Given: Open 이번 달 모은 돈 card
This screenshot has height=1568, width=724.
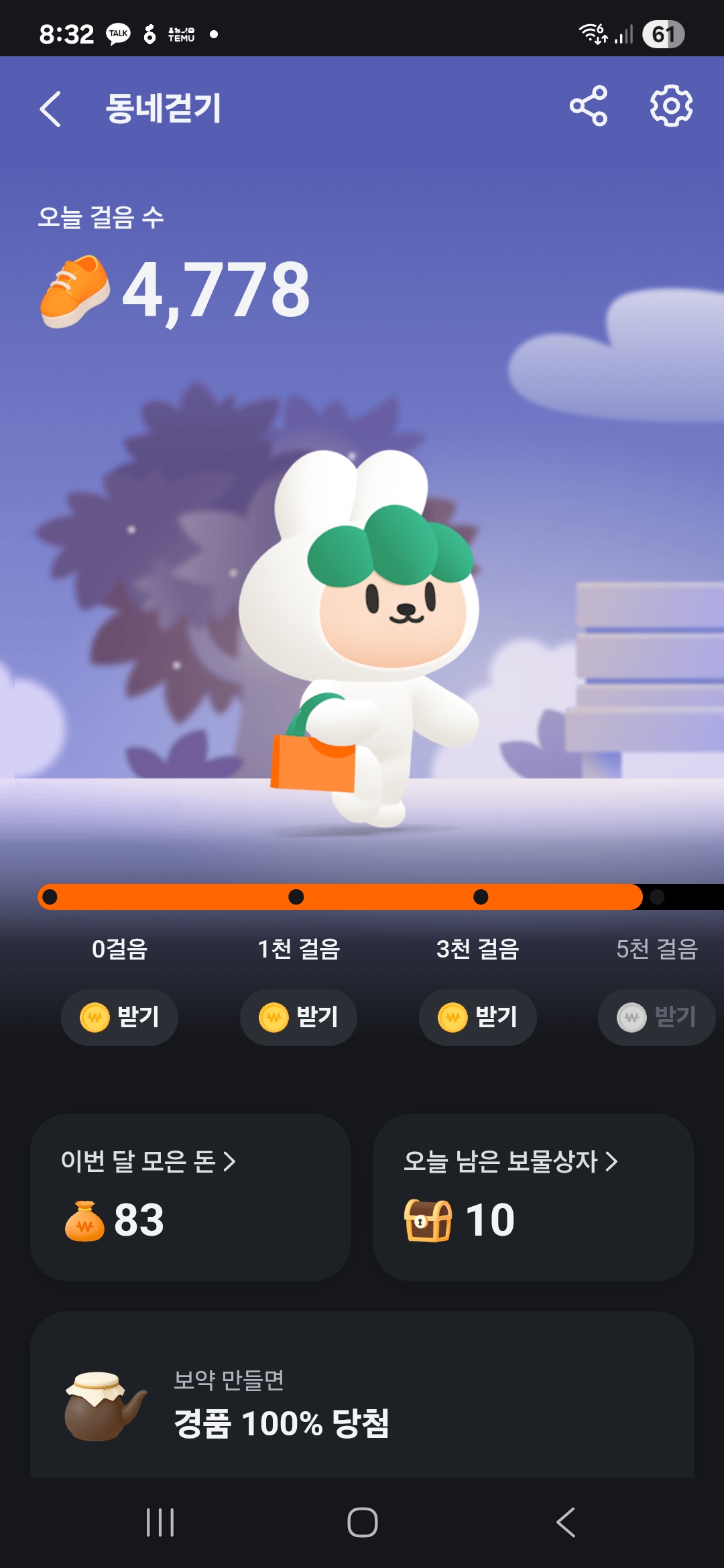Looking at the screenshot, I should (190, 1197).
